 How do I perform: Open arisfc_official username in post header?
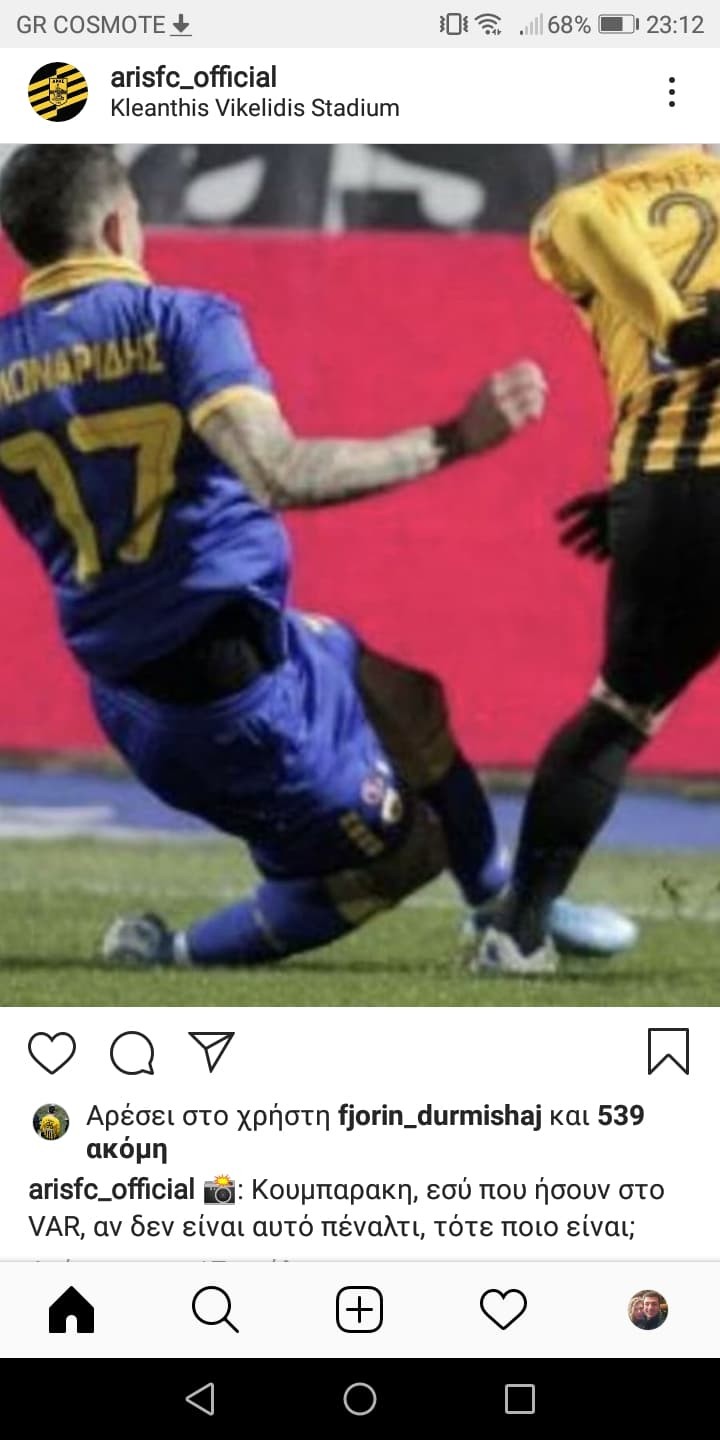pyautogui.click(x=193, y=77)
